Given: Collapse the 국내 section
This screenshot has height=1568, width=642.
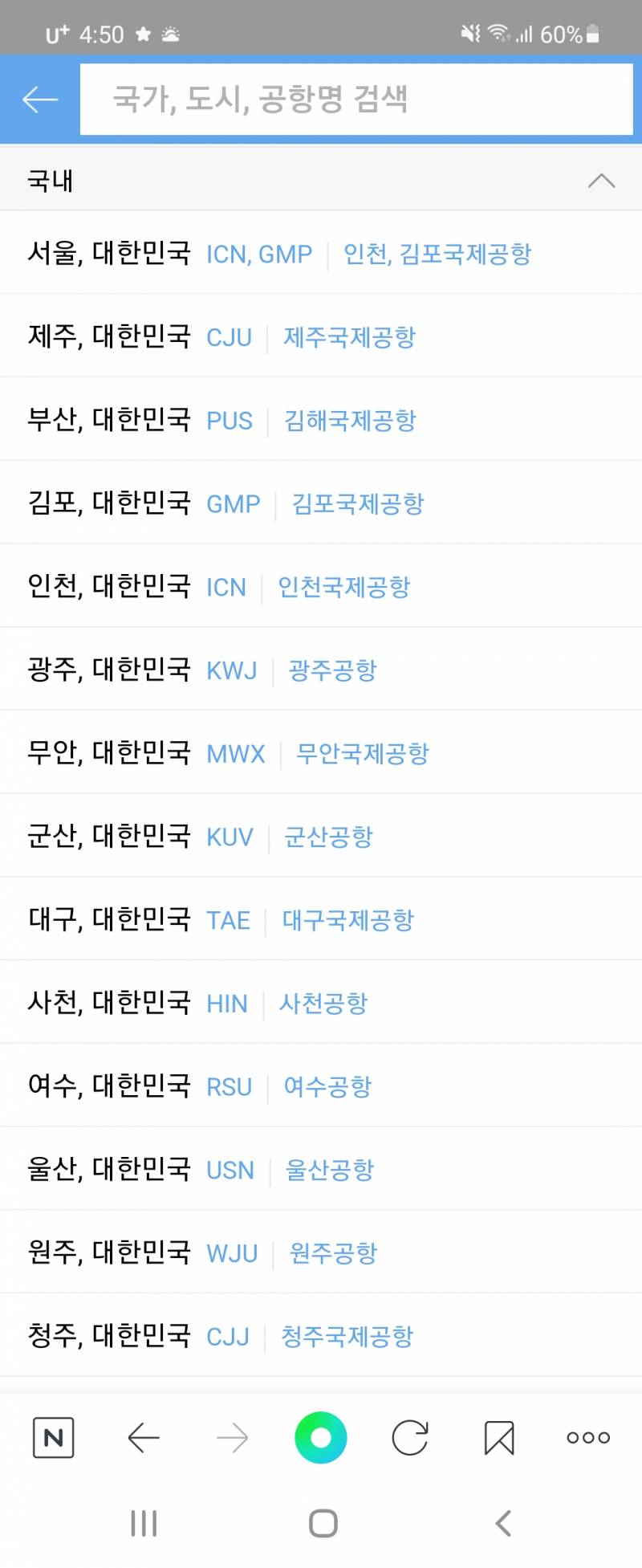Looking at the screenshot, I should tap(601, 181).
